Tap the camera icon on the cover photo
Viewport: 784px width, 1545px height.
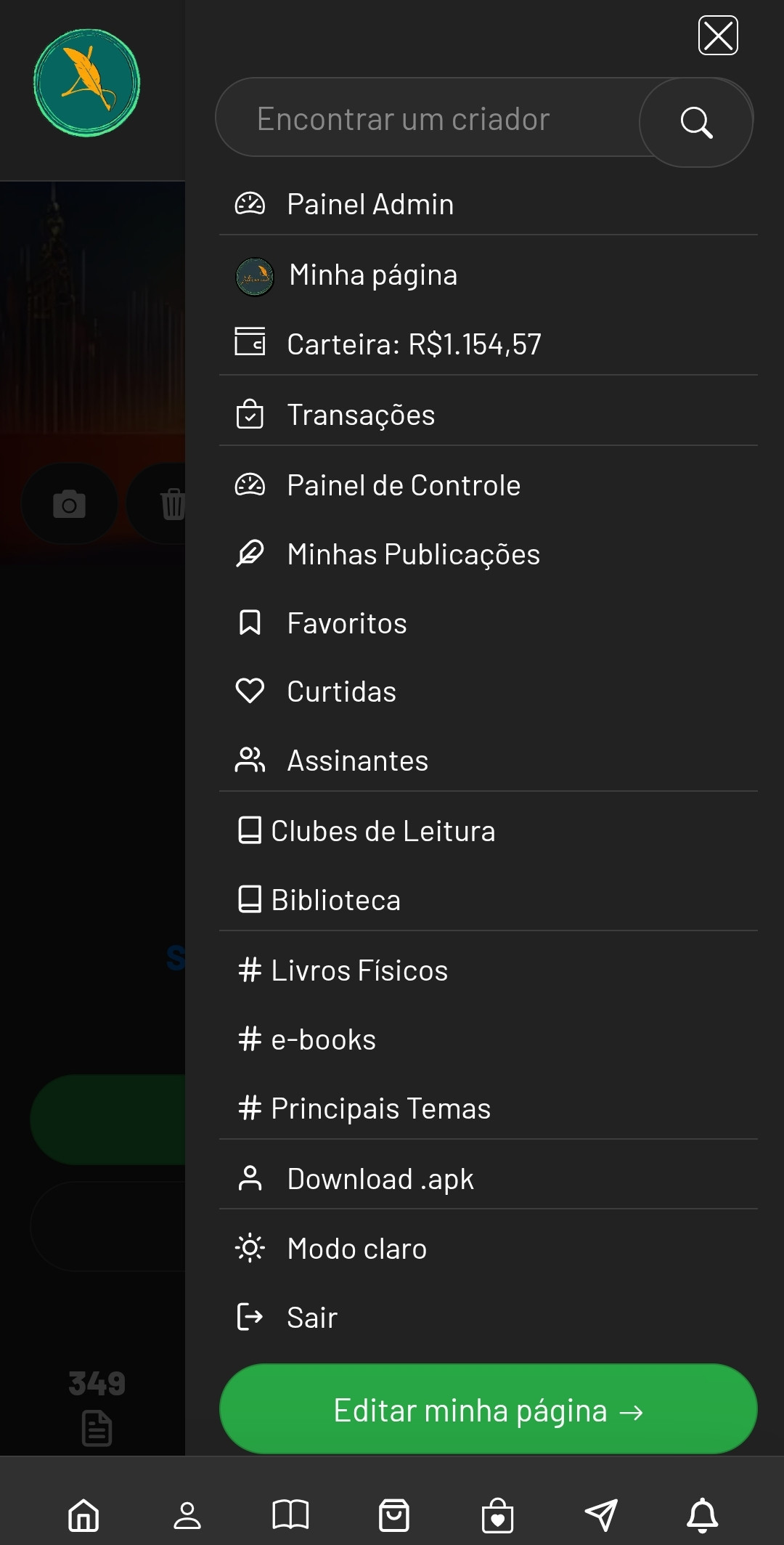pyautogui.click(x=69, y=503)
